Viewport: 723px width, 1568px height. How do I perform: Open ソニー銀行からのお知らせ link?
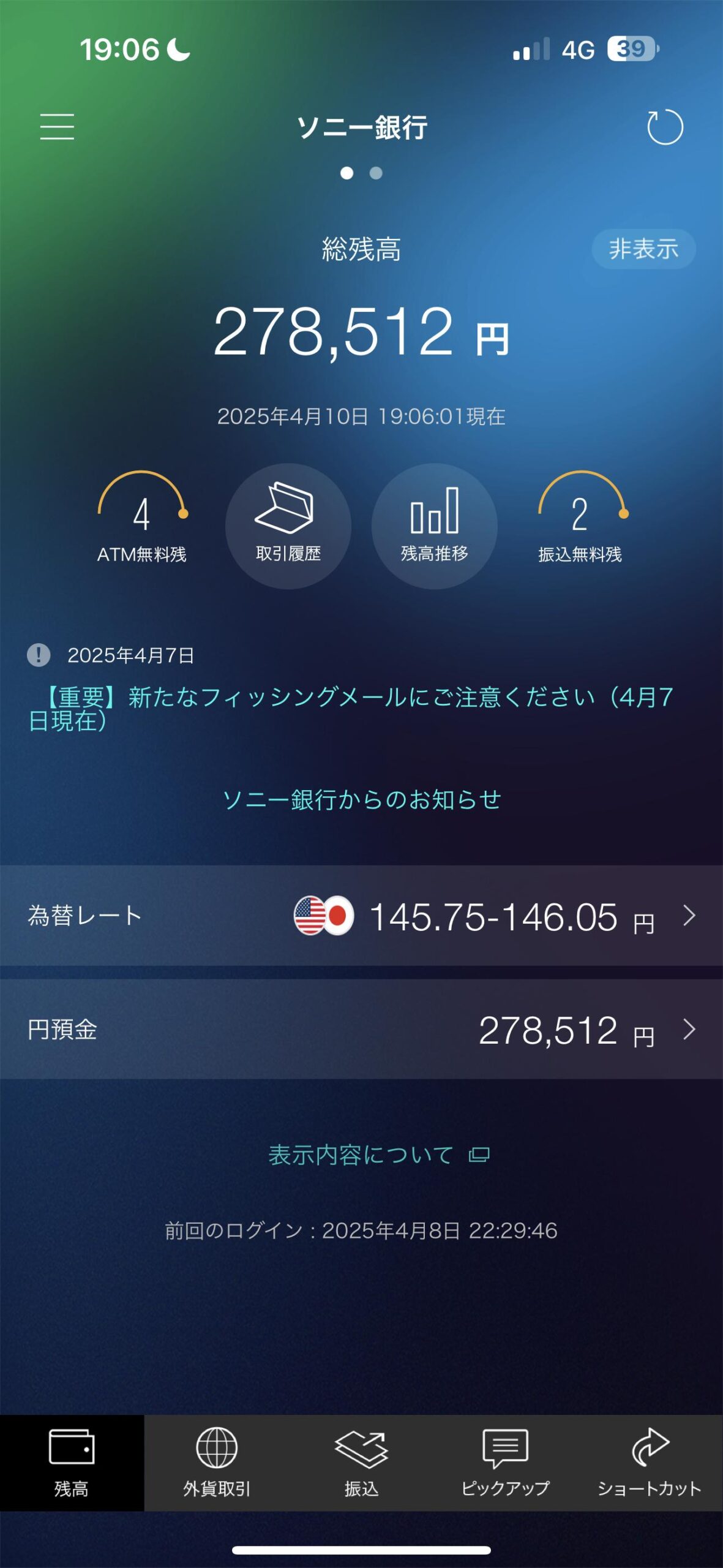click(x=361, y=799)
